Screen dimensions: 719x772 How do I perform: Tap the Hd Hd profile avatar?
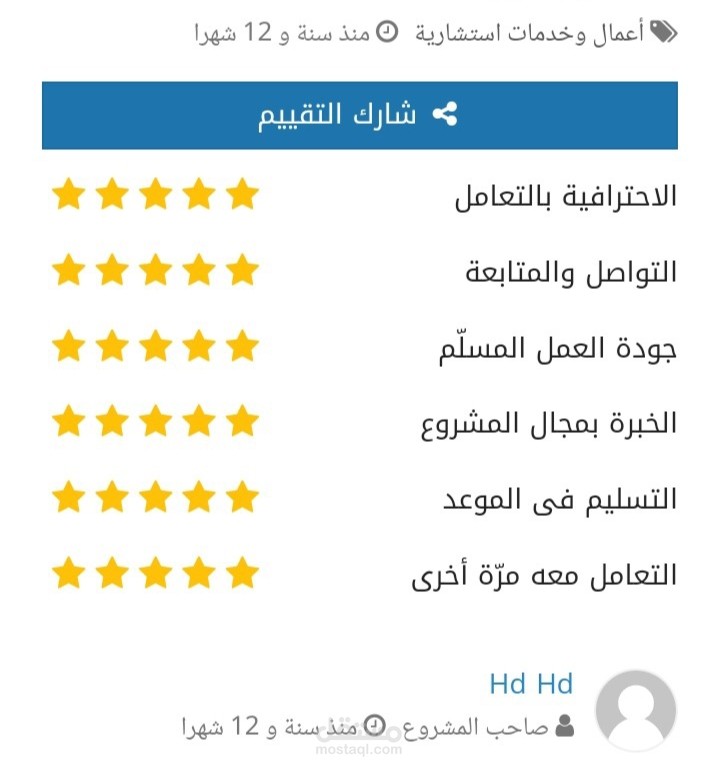635,710
